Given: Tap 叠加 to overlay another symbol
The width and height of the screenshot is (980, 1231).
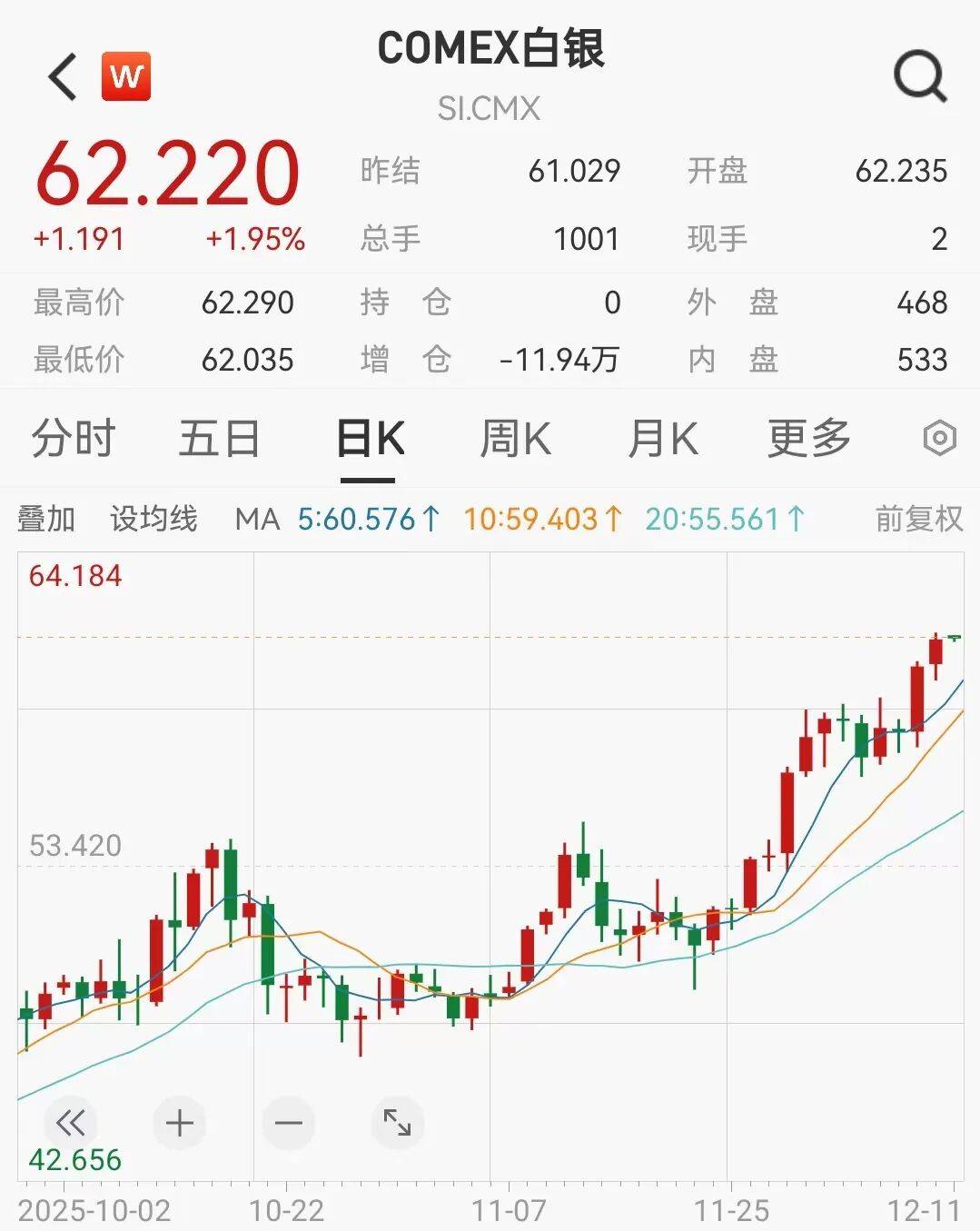Looking at the screenshot, I should [46, 520].
